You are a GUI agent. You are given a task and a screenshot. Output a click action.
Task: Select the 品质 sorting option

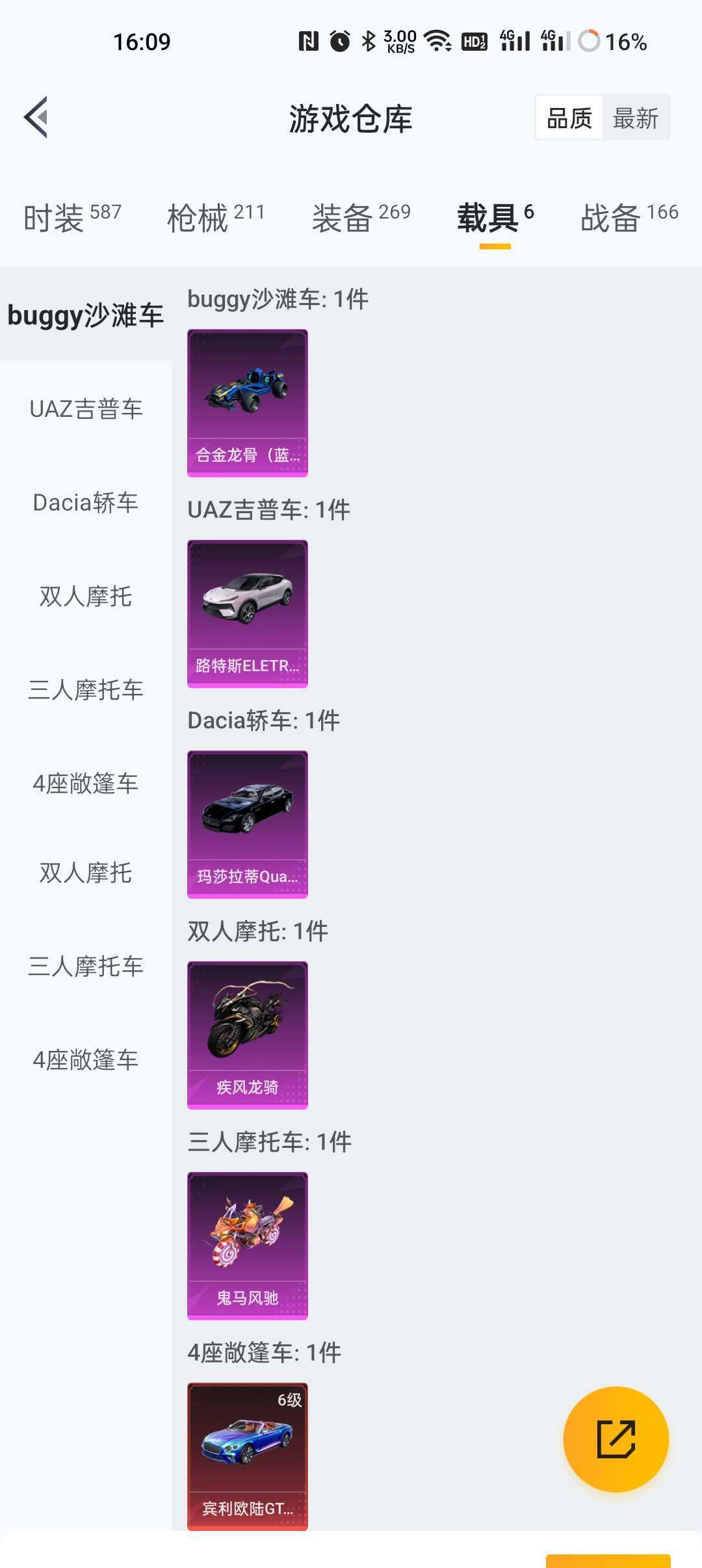[569, 118]
